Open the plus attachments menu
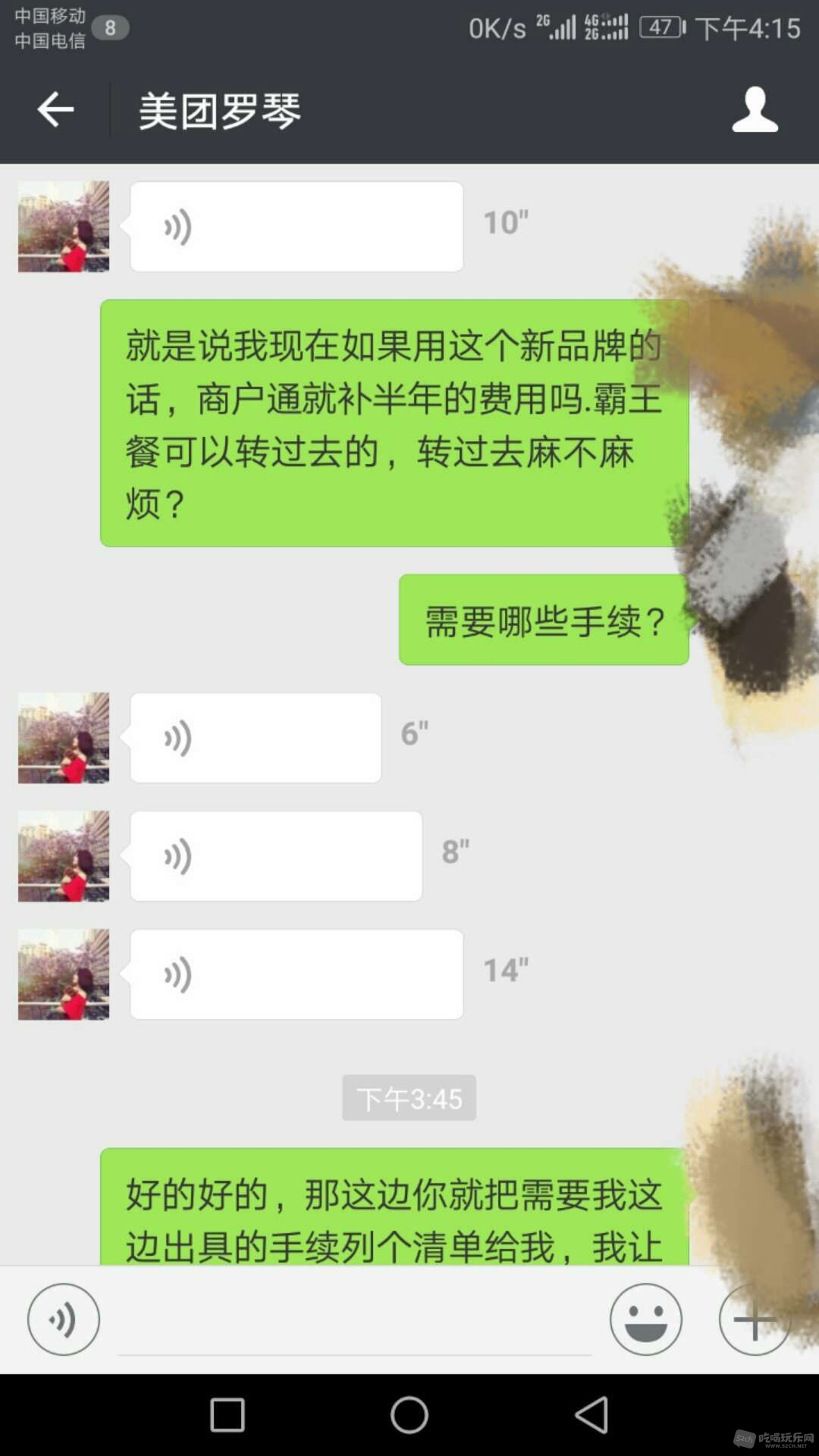The image size is (819, 1456). point(754,1319)
